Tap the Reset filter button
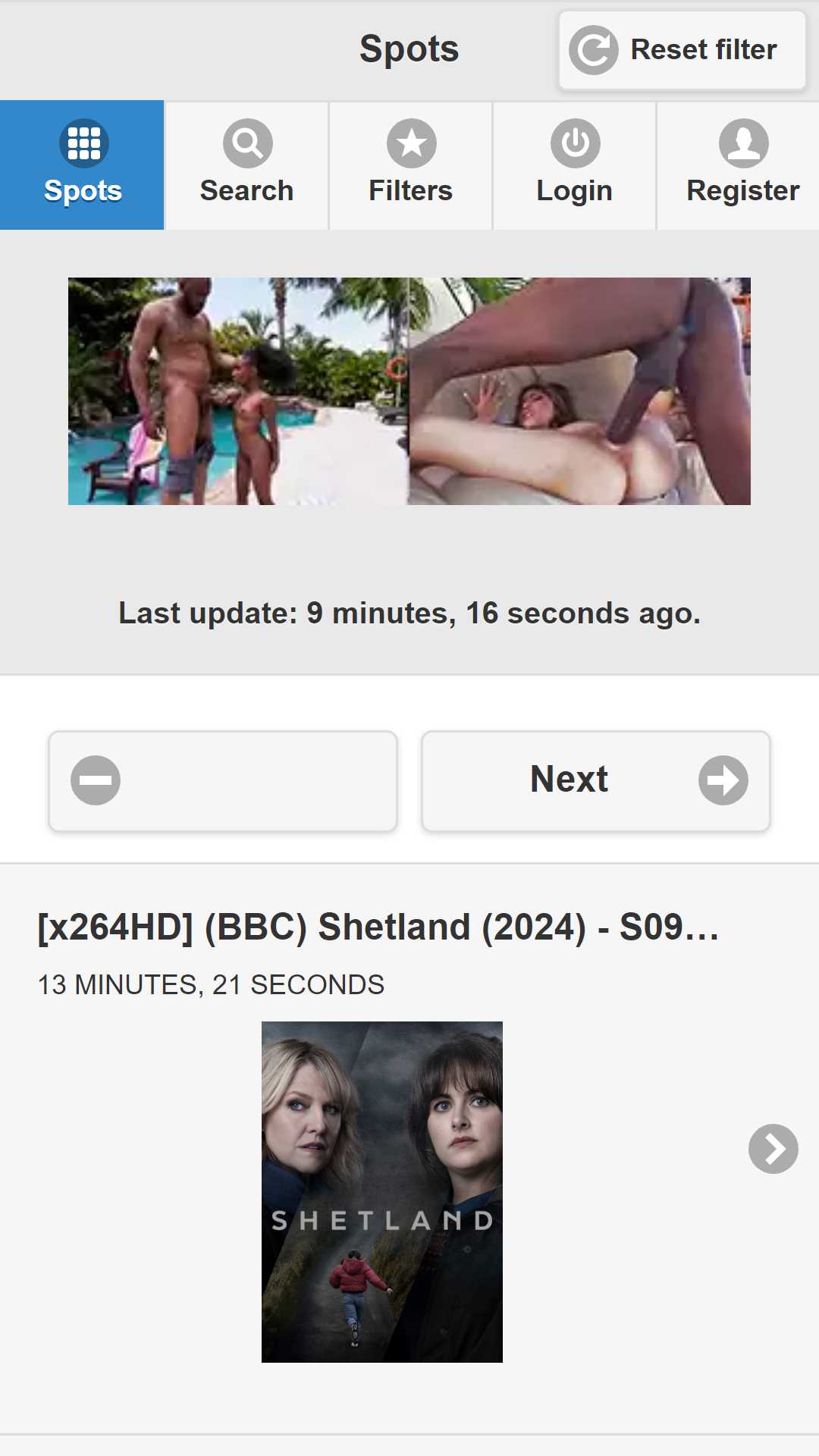Image resolution: width=819 pixels, height=1456 pixels. (x=682, y=50)
